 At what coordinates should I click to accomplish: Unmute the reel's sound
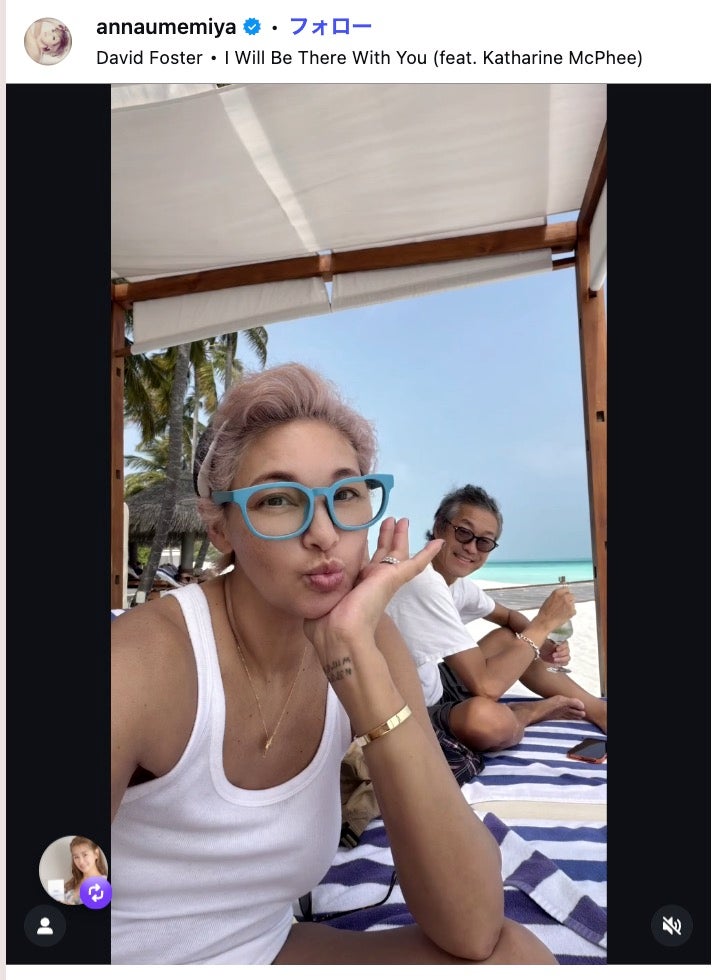pos(671,925)
